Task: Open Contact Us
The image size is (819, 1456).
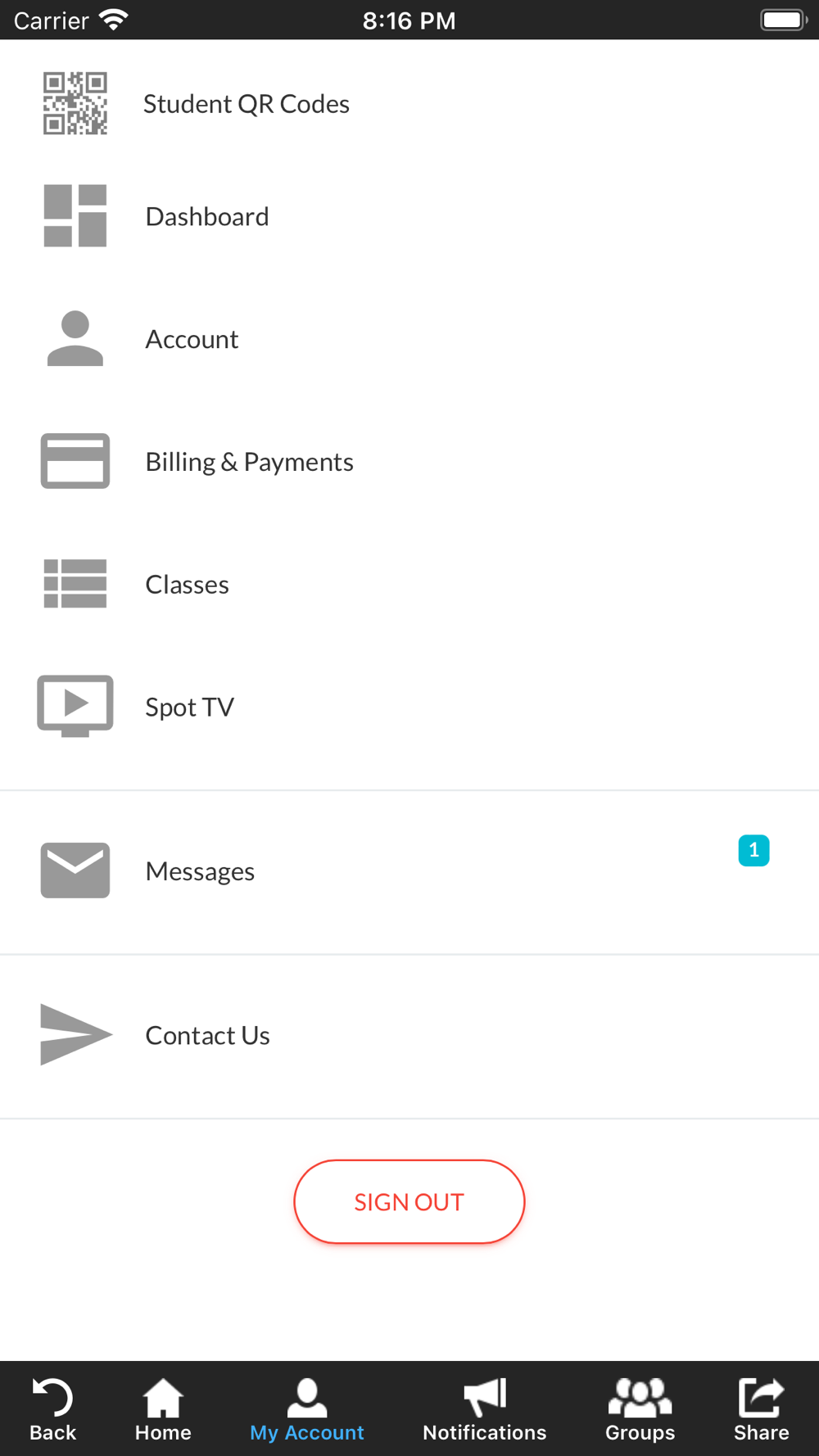Action: point(409,1036)
